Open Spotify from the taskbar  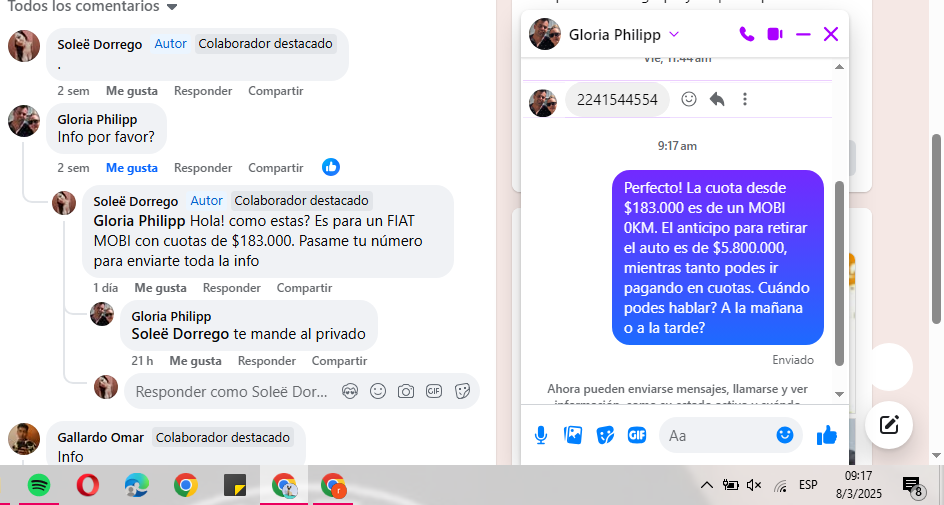[x=39, y=486]
